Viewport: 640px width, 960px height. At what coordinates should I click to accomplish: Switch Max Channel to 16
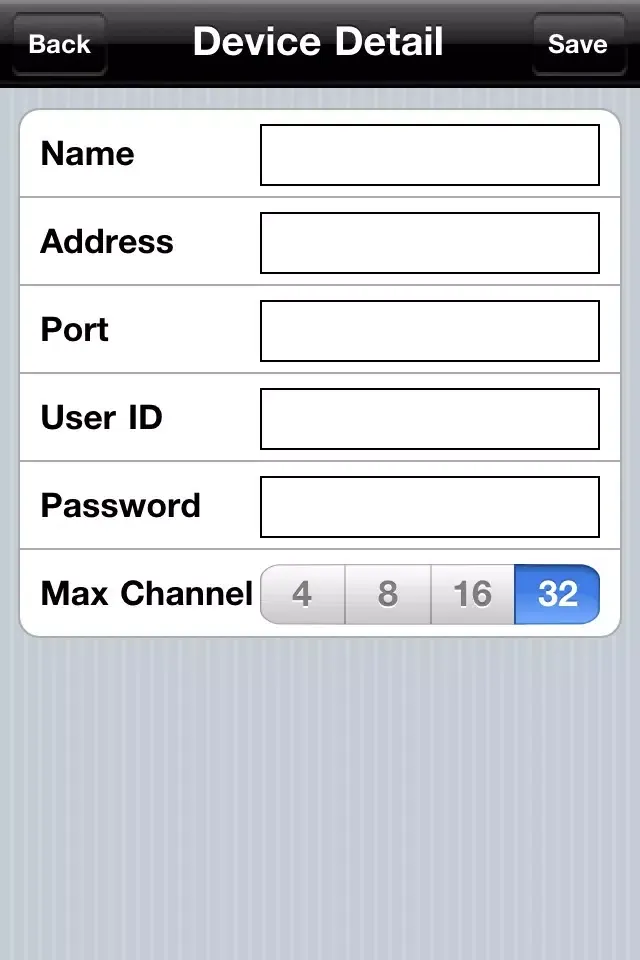[x=472, y=594]
